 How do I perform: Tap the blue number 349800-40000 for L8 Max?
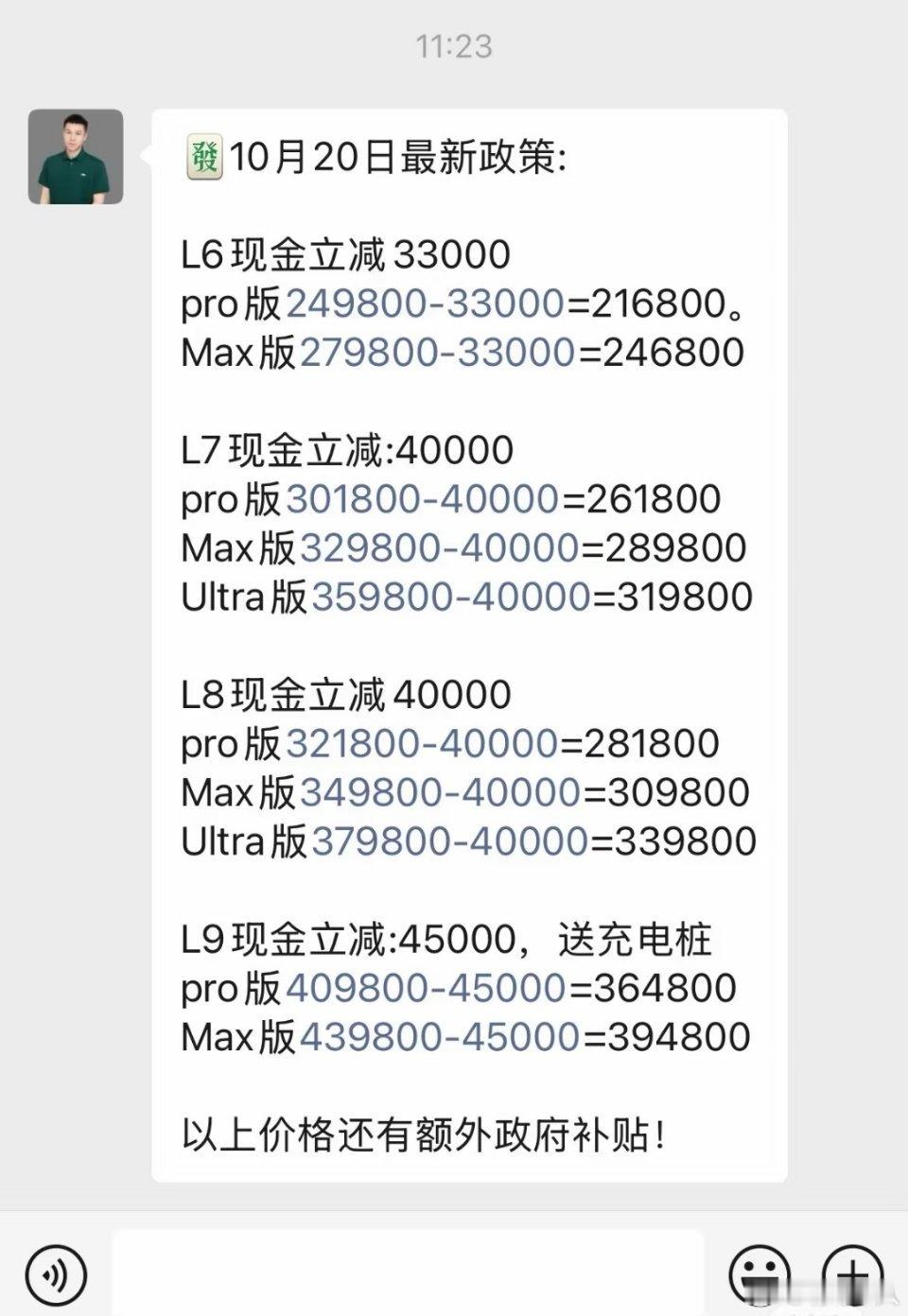pyautogui.click(x=438, y=792)
